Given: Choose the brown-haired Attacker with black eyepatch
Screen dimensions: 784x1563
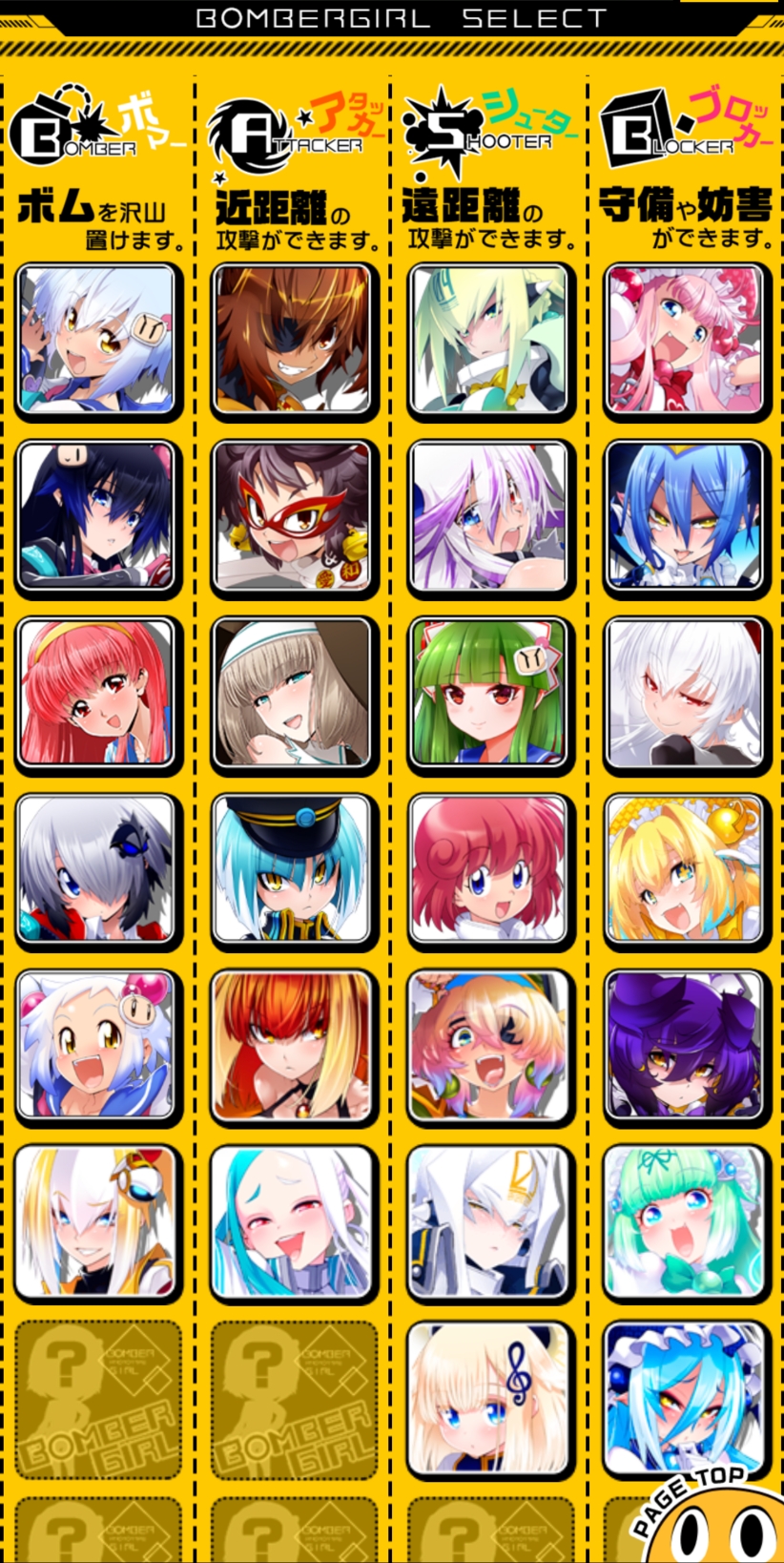Looking at the screenshot, I should (293, 341).
